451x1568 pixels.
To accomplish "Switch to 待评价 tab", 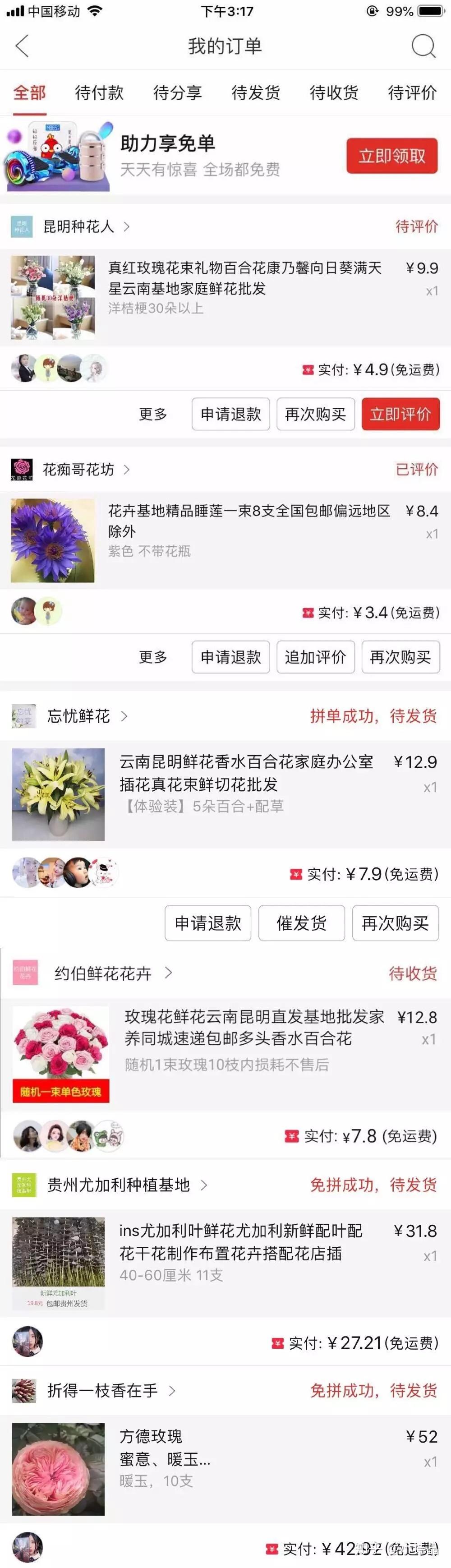I will [412, 92].
